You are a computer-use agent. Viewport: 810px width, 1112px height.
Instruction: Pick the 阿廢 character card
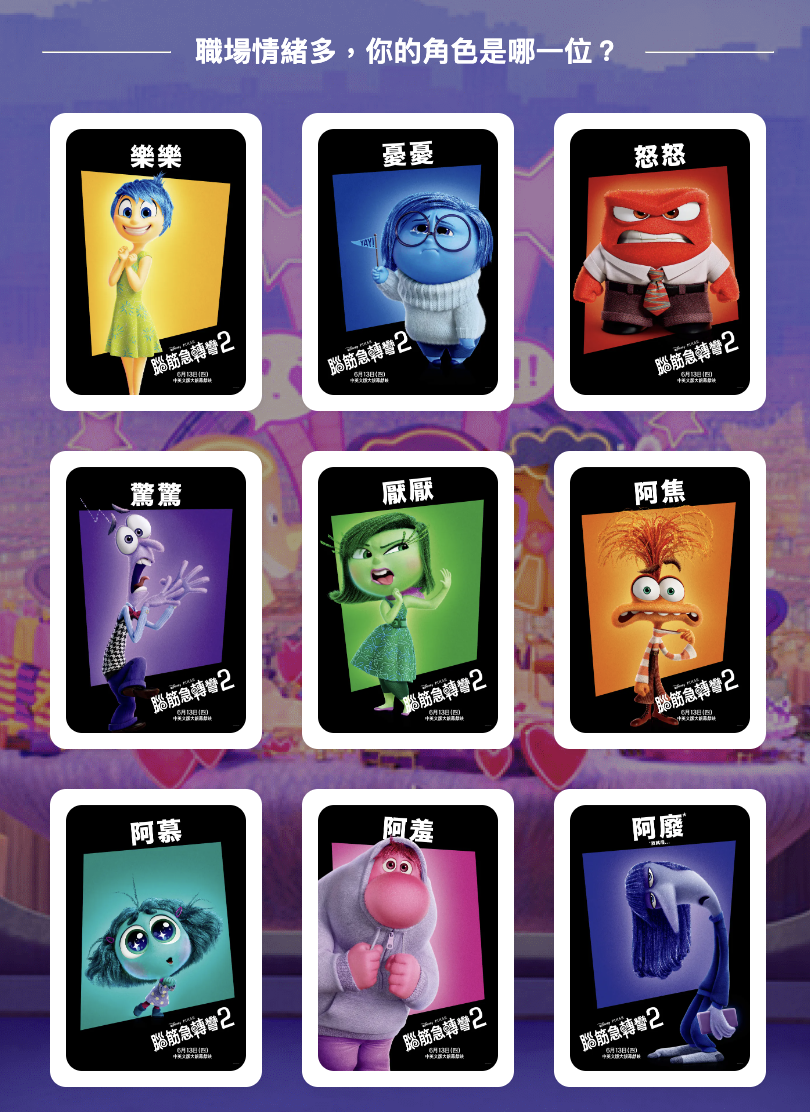(660, 938)
